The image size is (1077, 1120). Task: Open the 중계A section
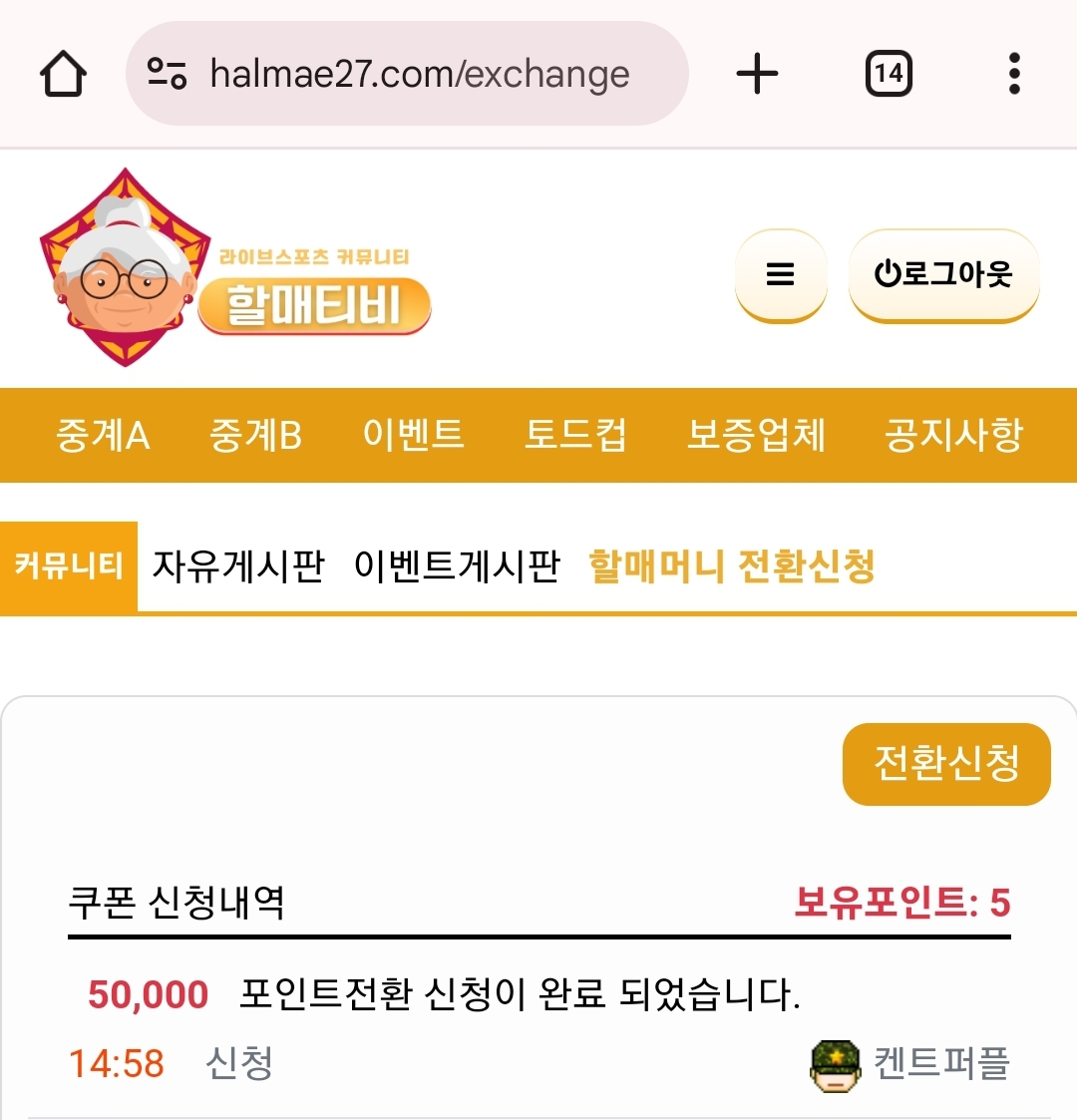(x=103, y=435)
